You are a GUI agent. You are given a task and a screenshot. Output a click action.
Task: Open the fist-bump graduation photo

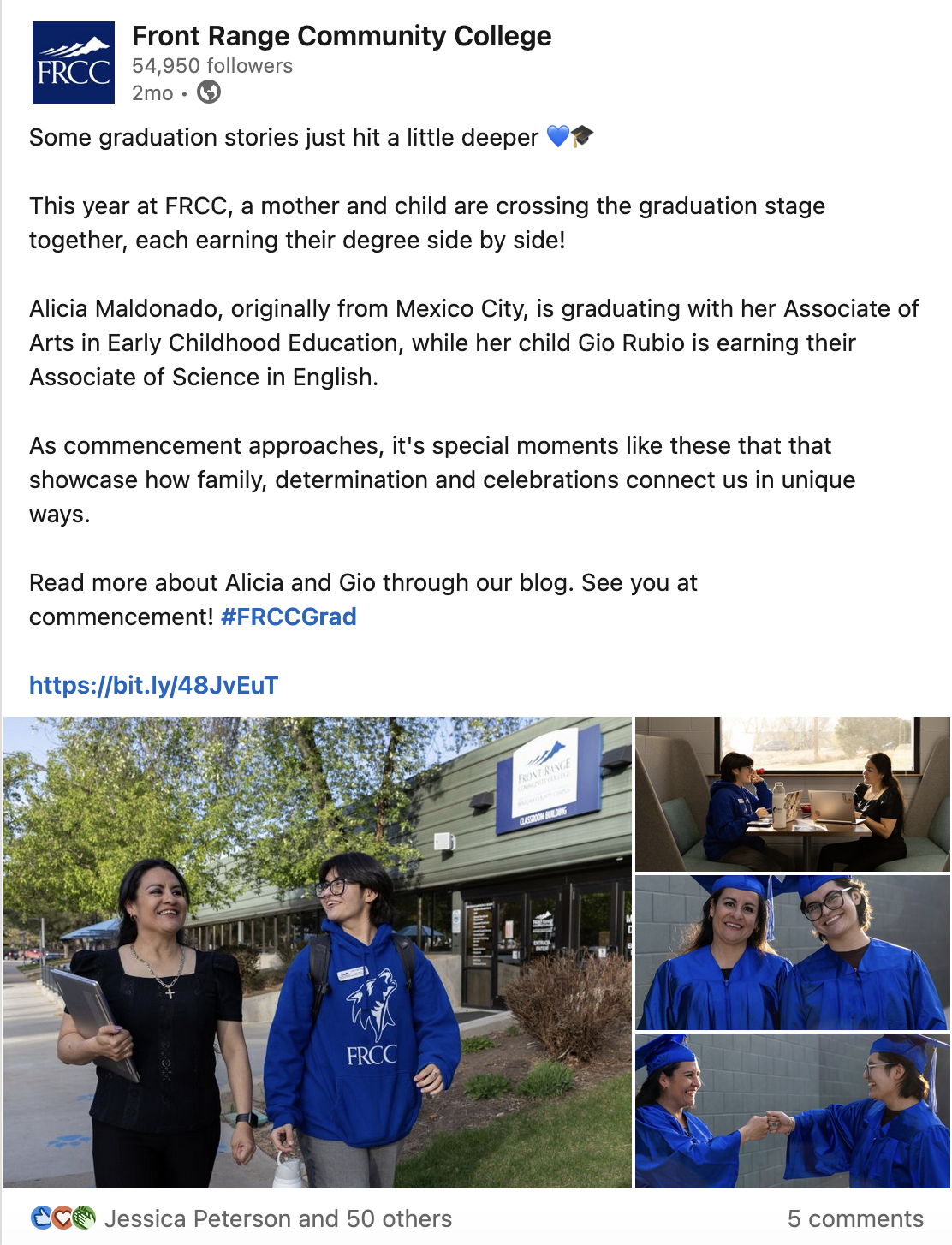[793, 1111]
